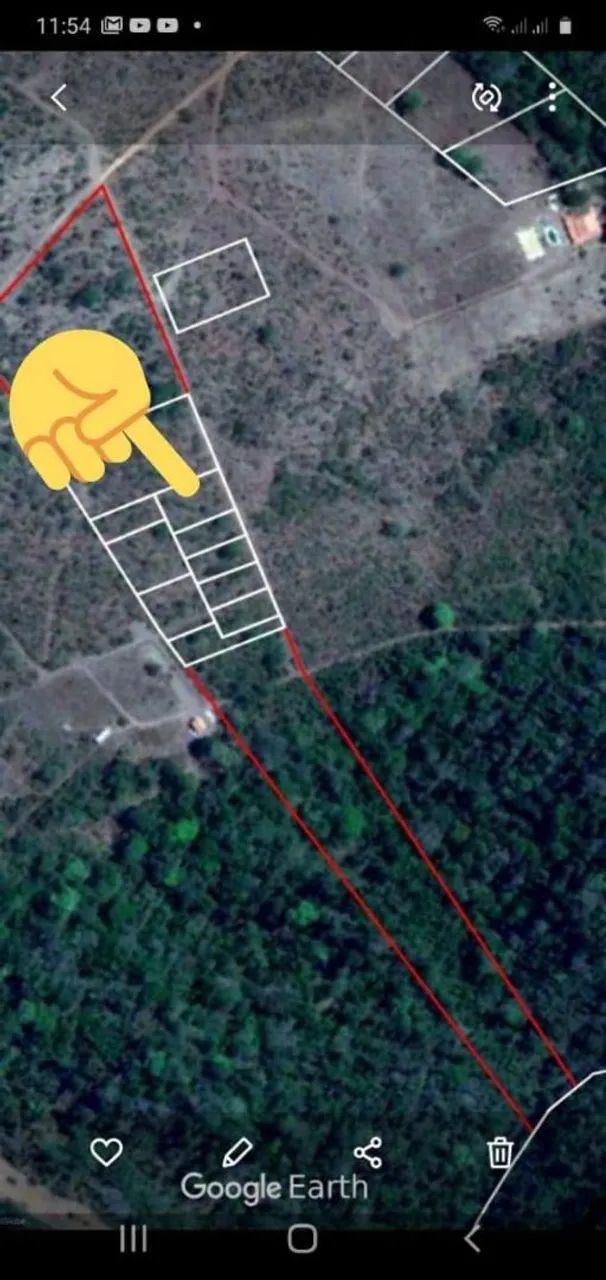The image size is (606, 1280).
Task: Open the three-dot overflow menu
Action: click(552, 97)
